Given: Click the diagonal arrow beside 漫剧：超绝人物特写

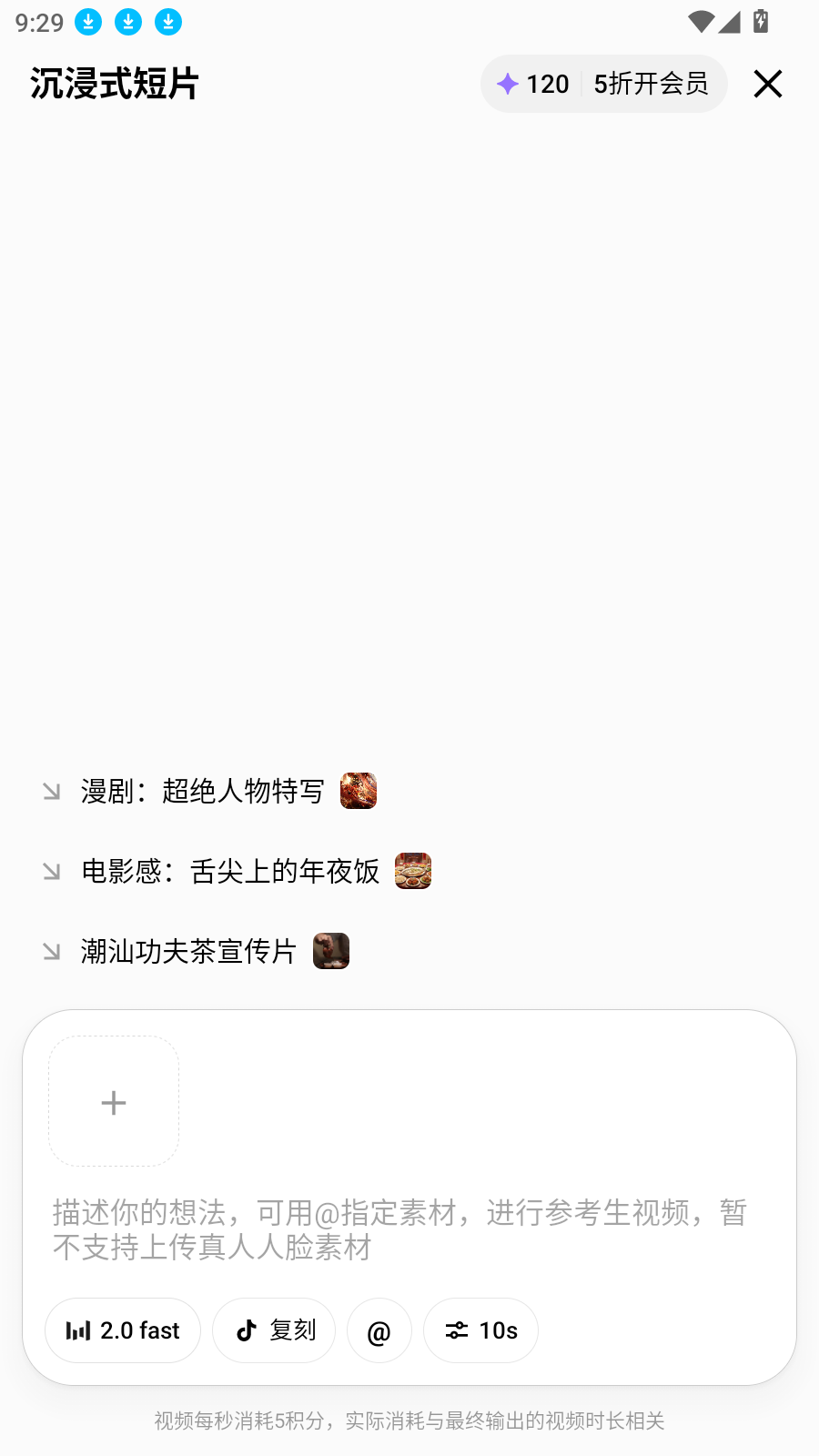Looking at the screenshot, I should 52,791.
